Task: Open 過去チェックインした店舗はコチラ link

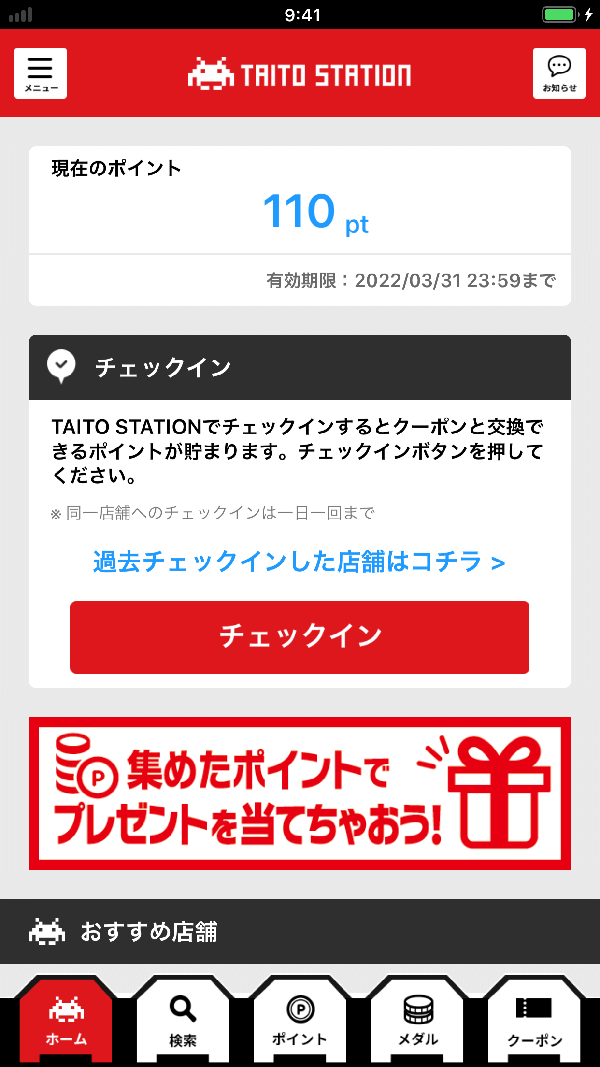Action: tap(299, 561)
